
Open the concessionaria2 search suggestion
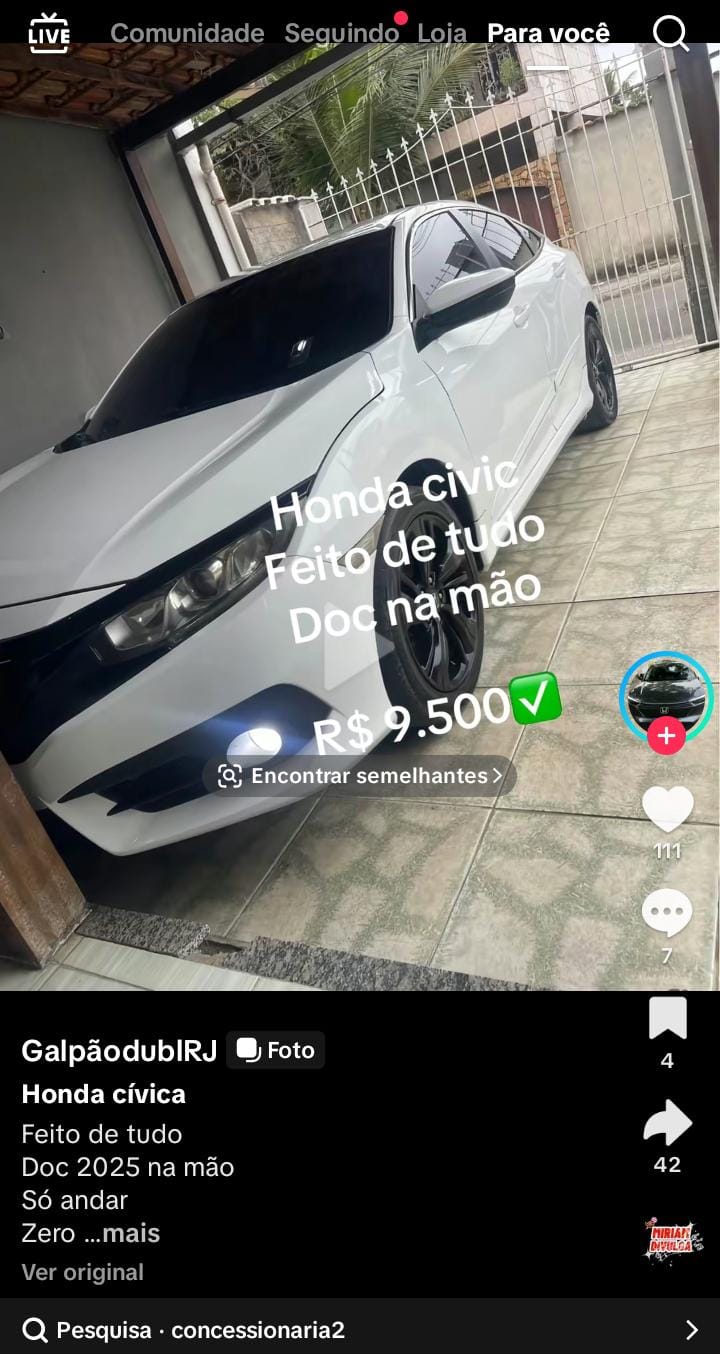tap(360, 1330)
